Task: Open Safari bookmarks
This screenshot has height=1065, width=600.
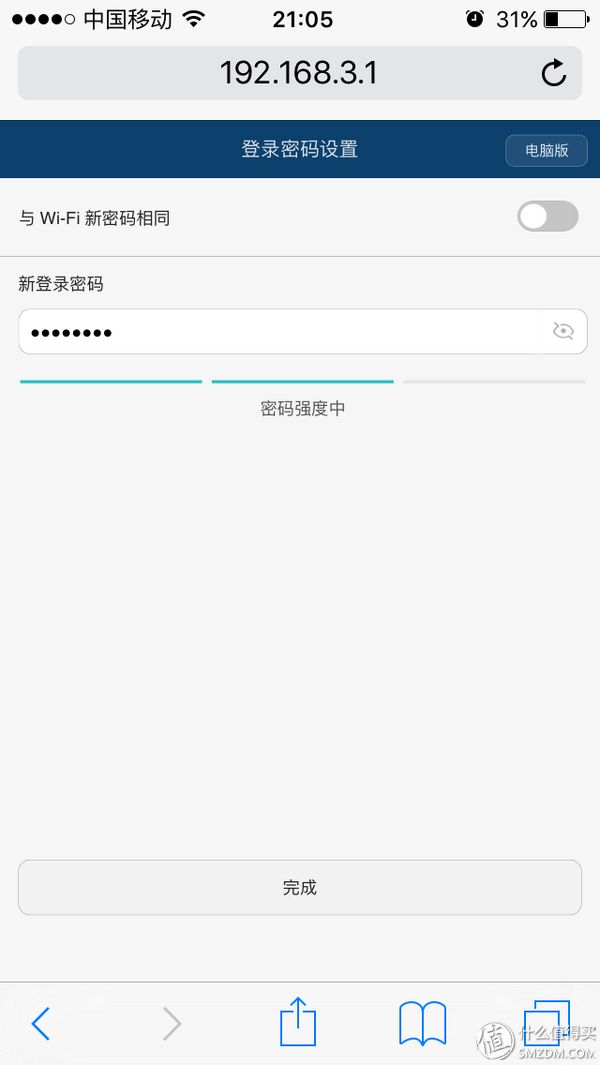Action: coord(422,1023)
